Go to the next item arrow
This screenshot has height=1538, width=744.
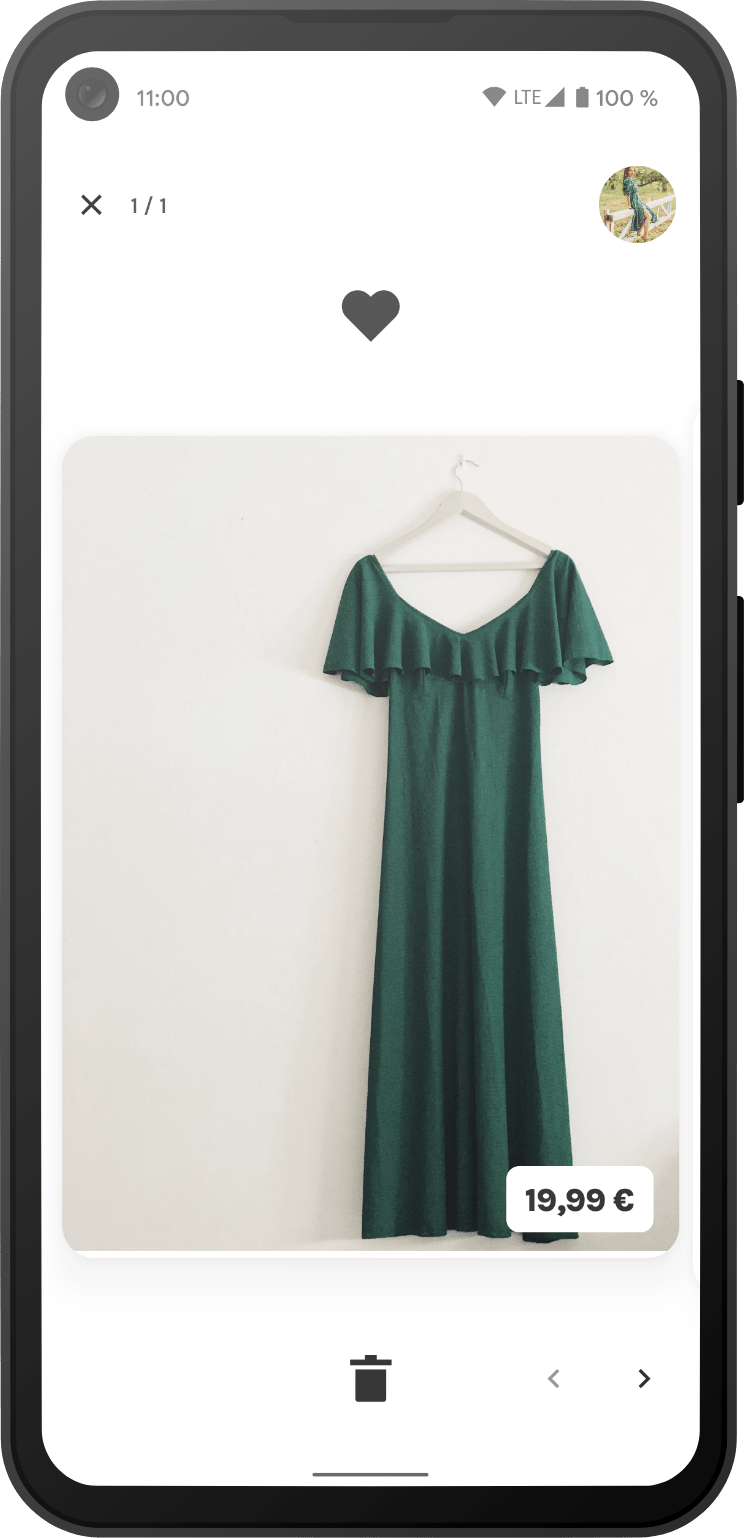(644, 1379)
